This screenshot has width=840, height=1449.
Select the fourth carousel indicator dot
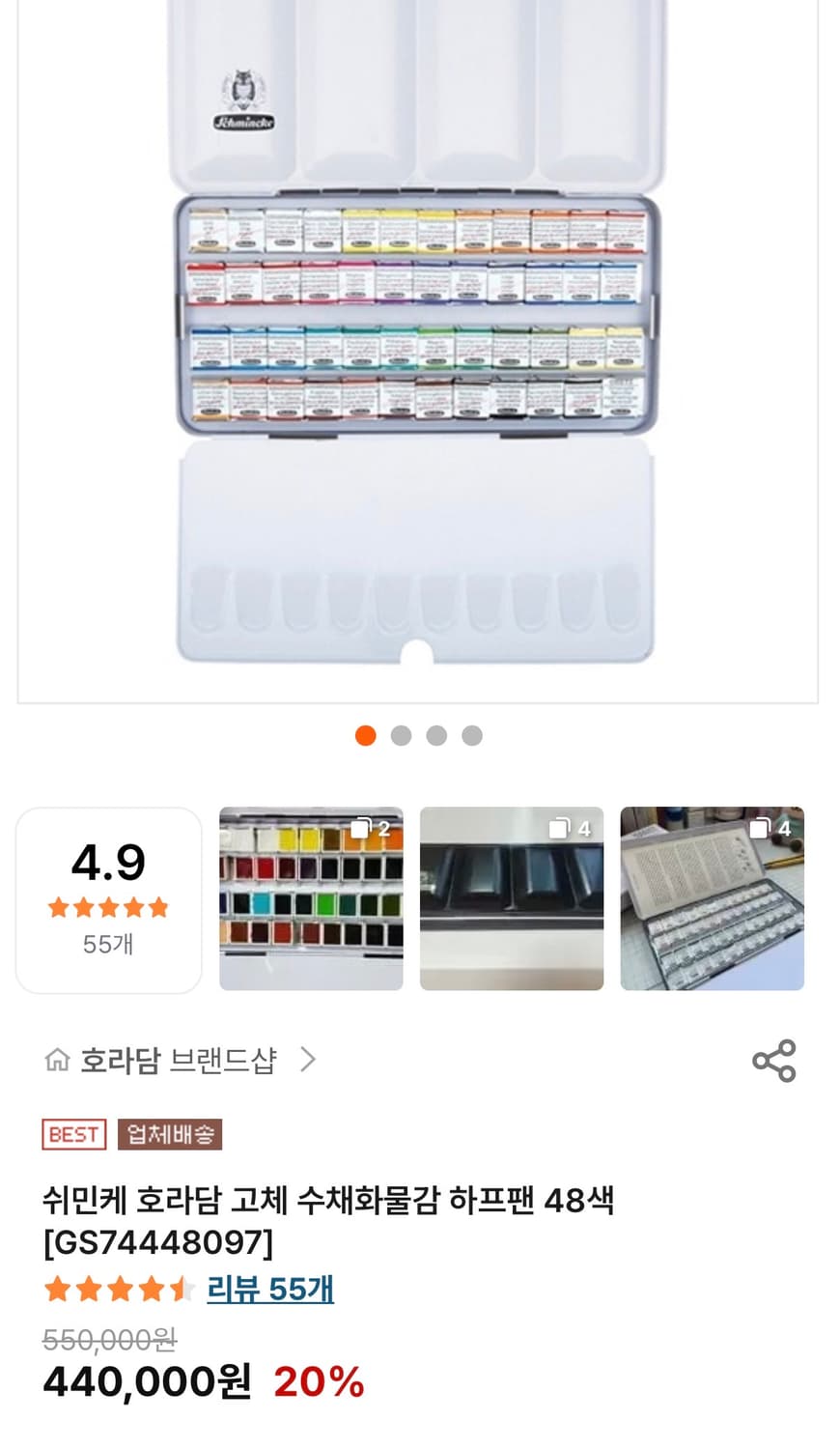(473, 735)
